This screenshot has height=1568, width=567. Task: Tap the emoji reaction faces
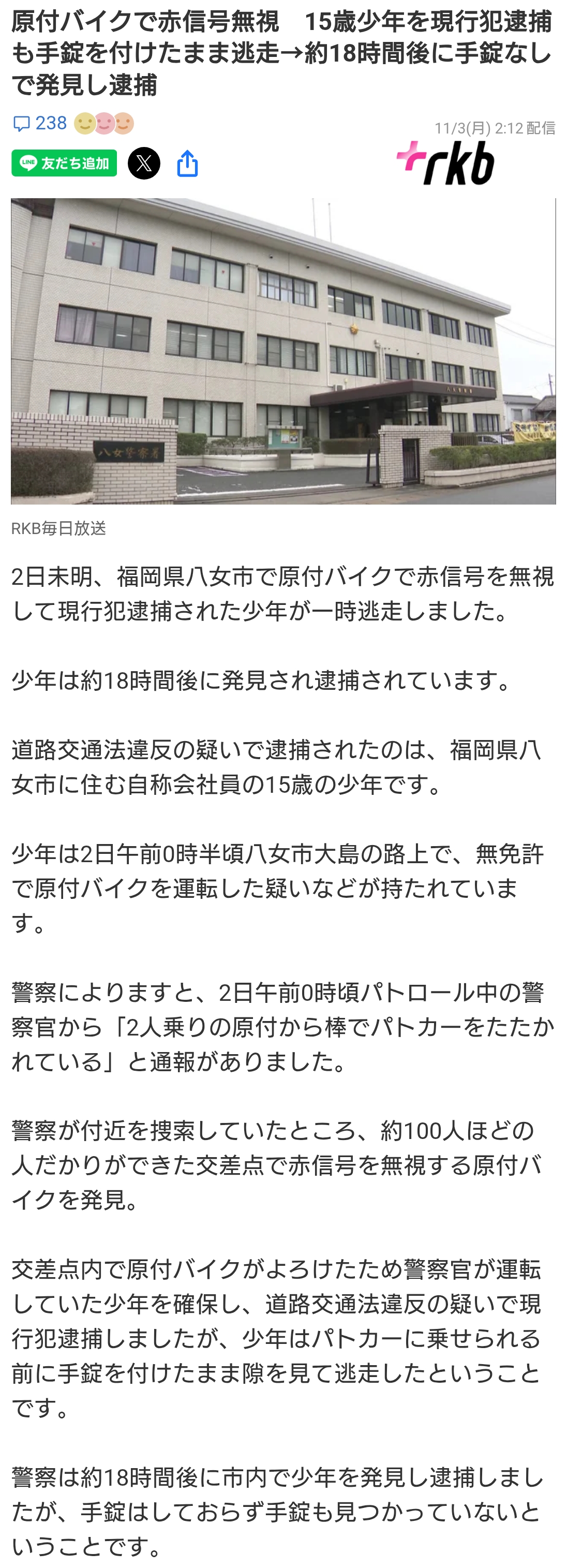pos(103,124)
